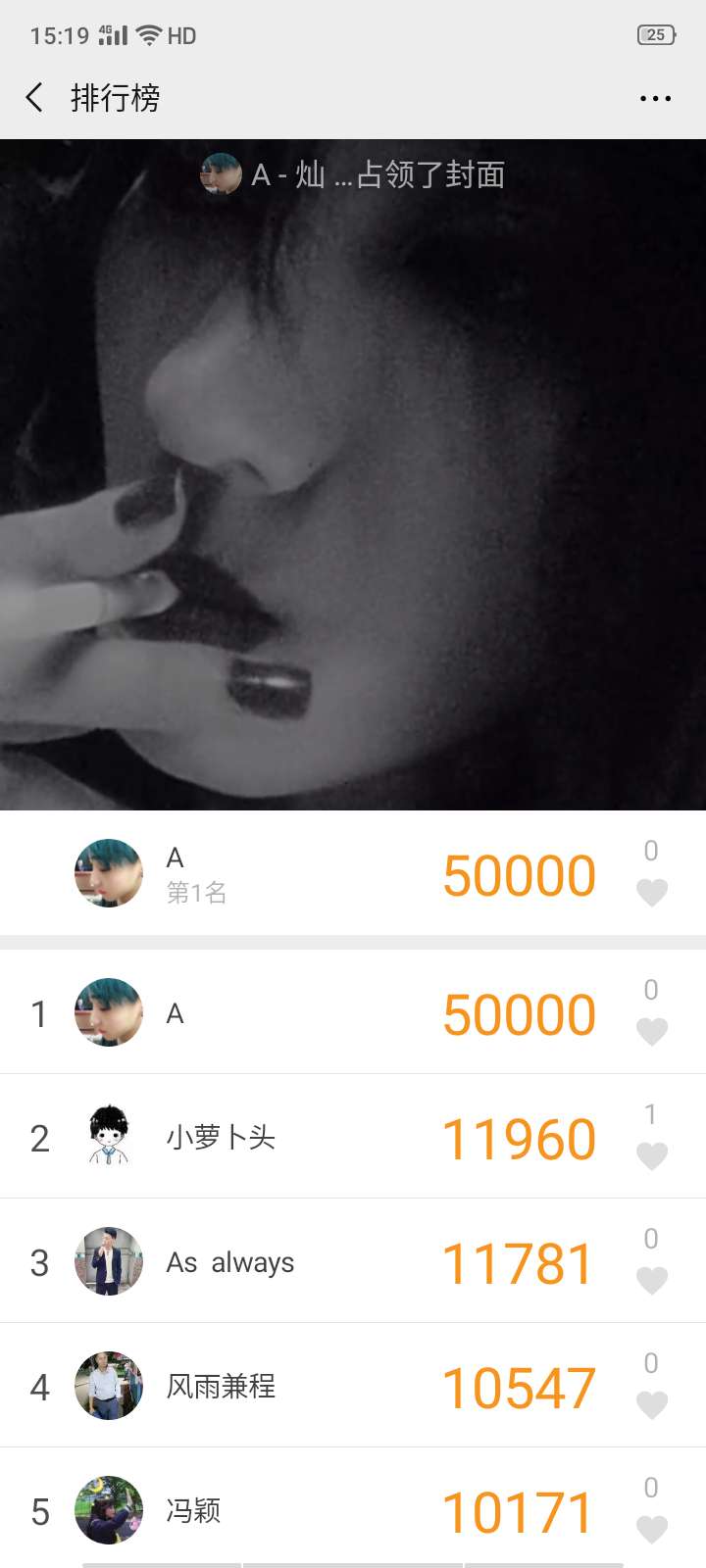Viewport: 706px width, 1568px height.
Task: View 风雨兼程's step details
Action: 294,1387
